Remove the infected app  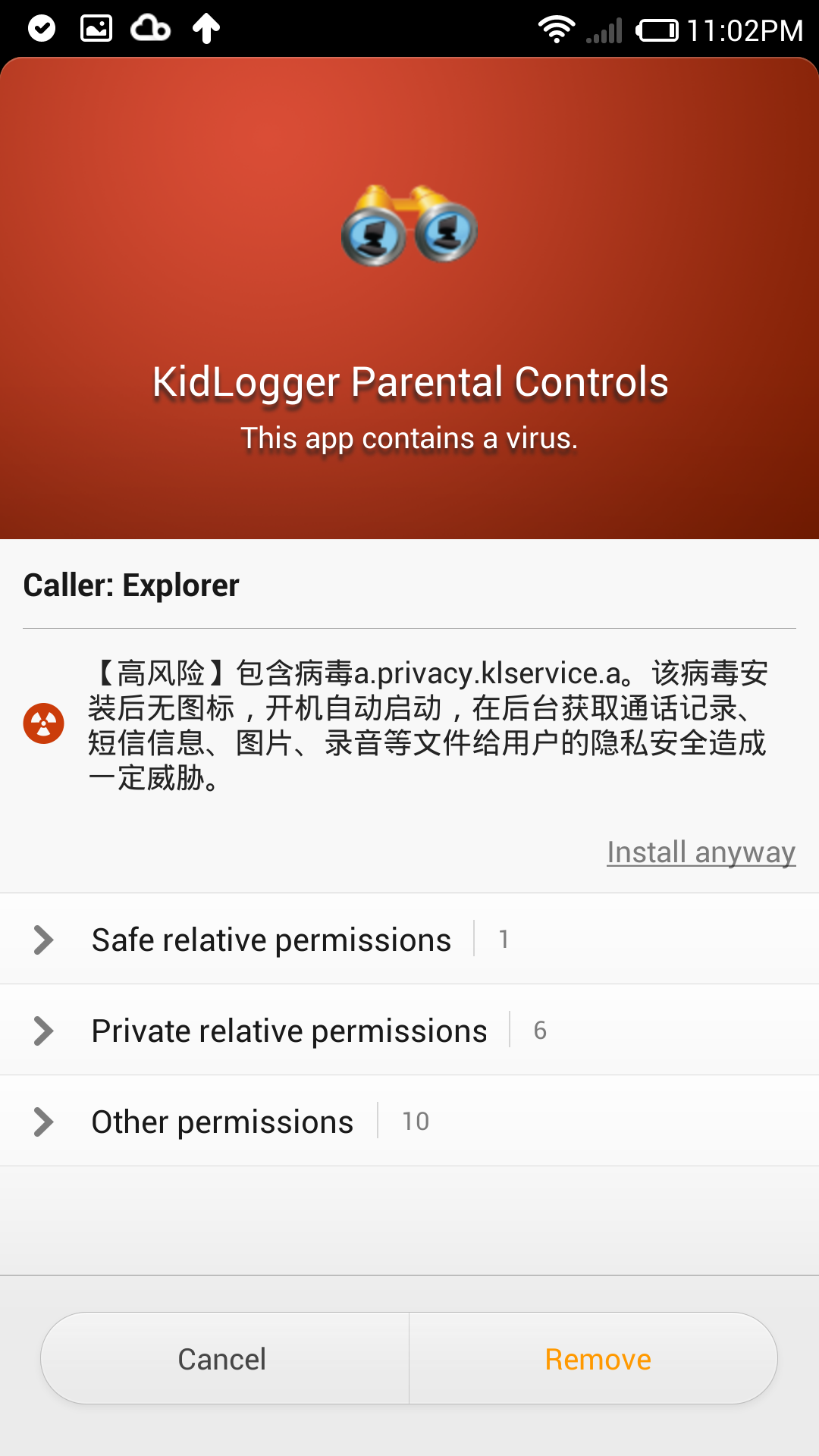click(x=598, y=1359)
